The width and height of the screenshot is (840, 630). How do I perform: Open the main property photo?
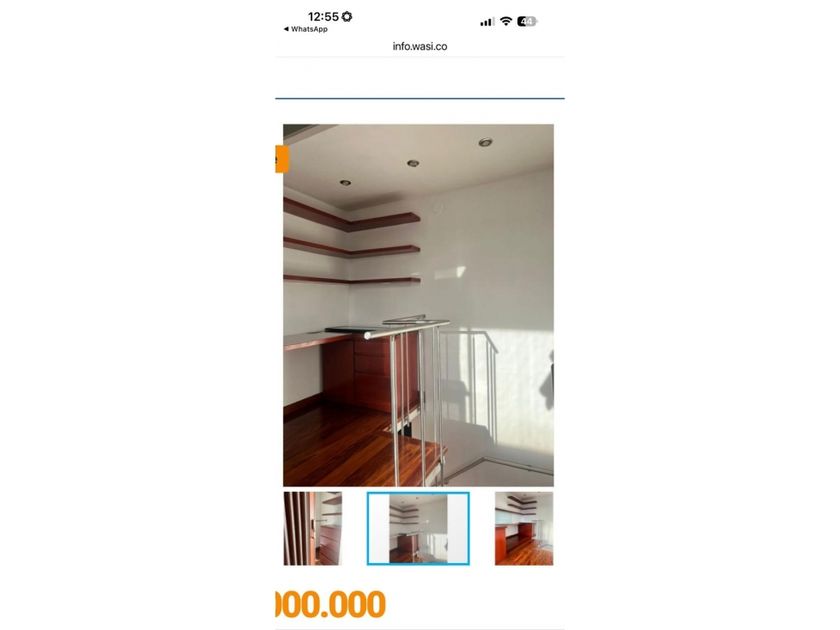[x=418, y=305]
